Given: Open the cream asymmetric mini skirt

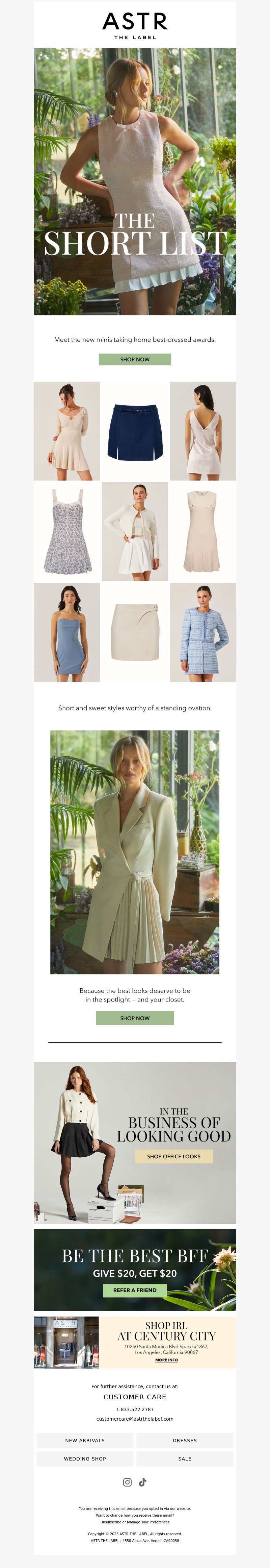Looking at the screenshot, I should tap(135, 632).
